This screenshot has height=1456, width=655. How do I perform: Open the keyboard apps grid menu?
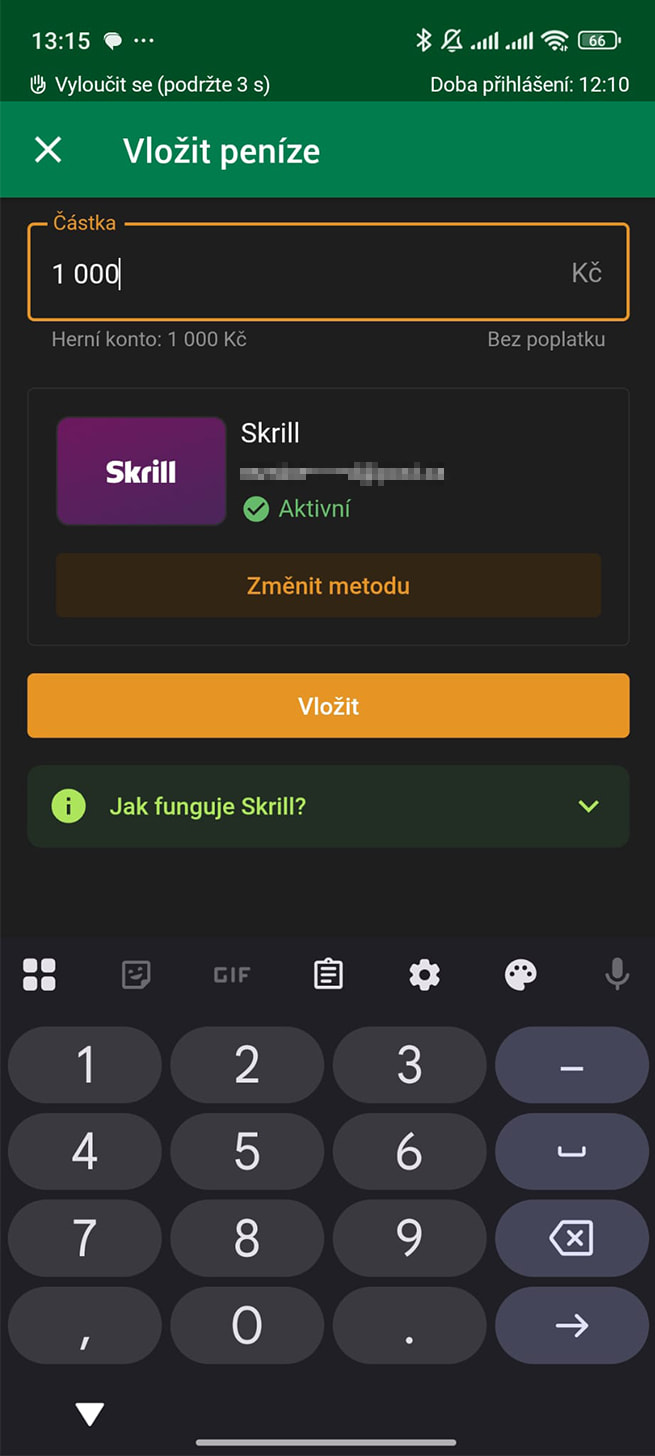[39, 973]
